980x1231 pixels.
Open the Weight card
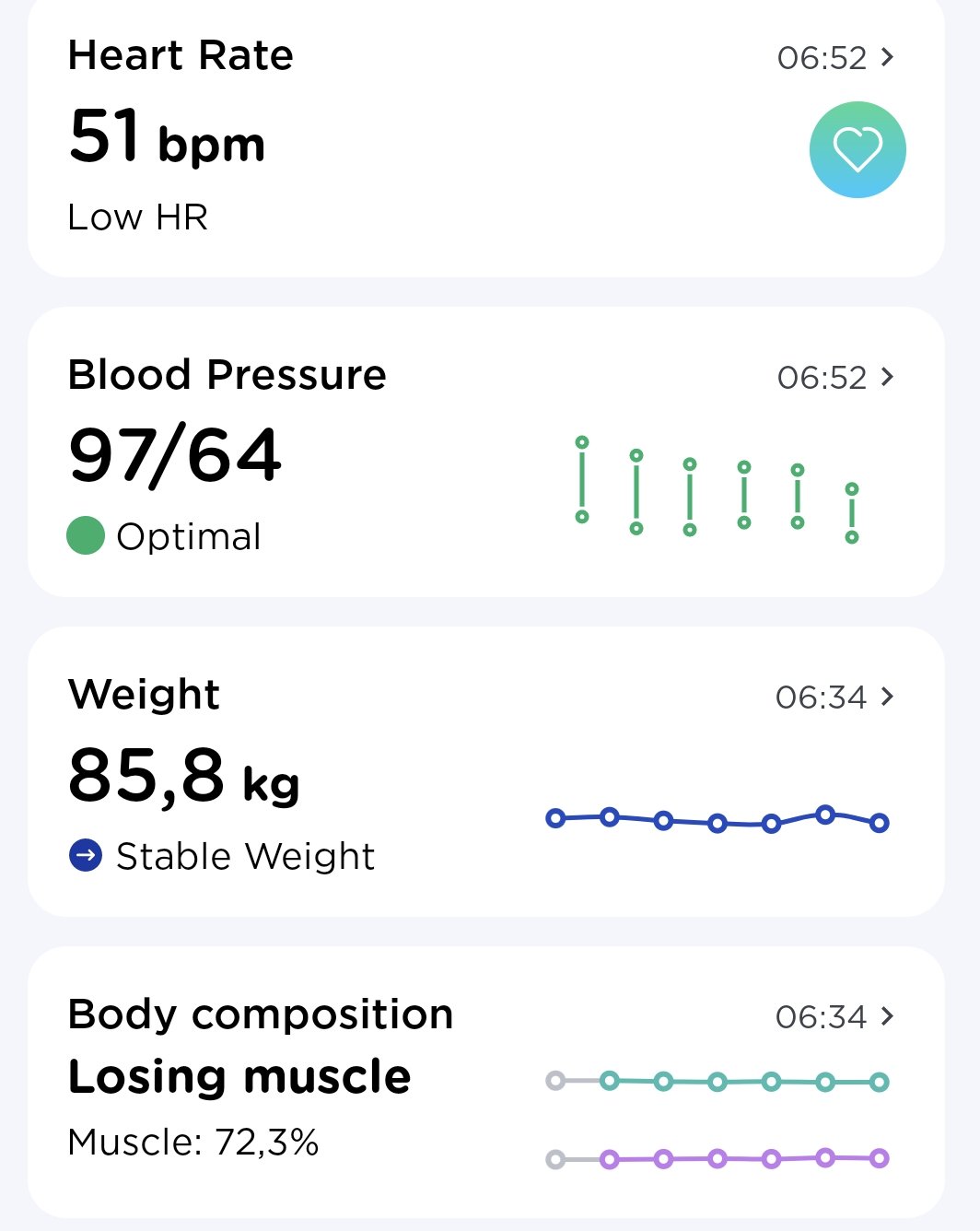point(485,771)
